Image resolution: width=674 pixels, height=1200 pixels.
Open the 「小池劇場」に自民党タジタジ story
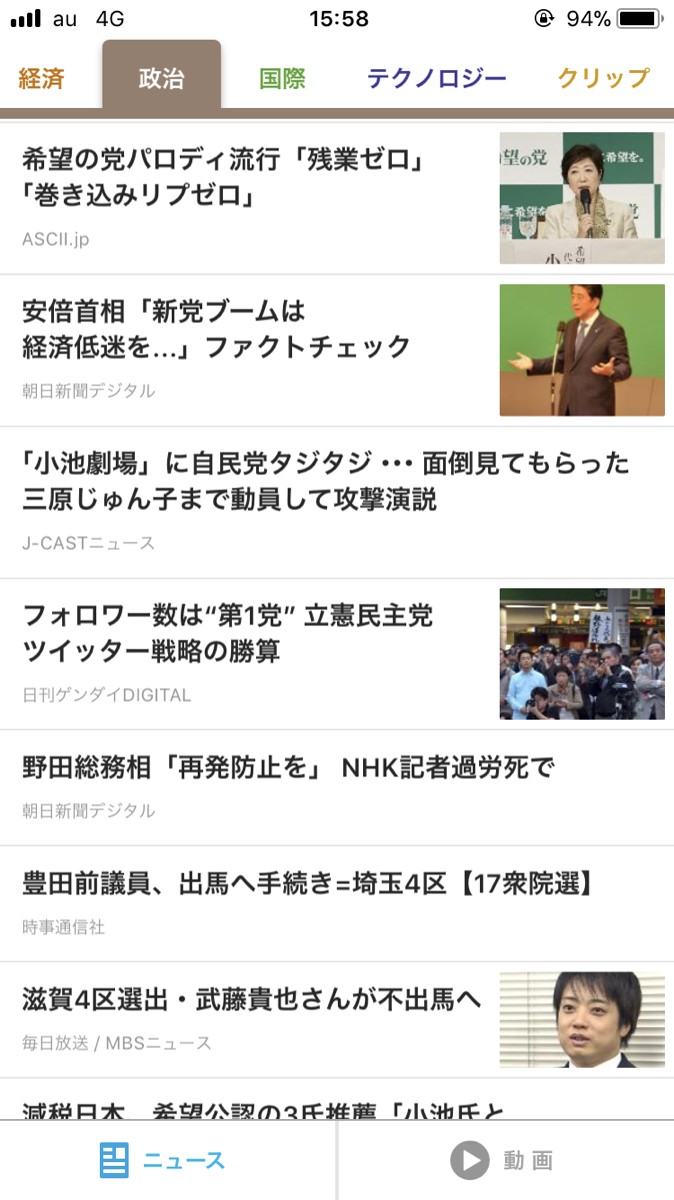pyautogui.click(x=326, y=481)
